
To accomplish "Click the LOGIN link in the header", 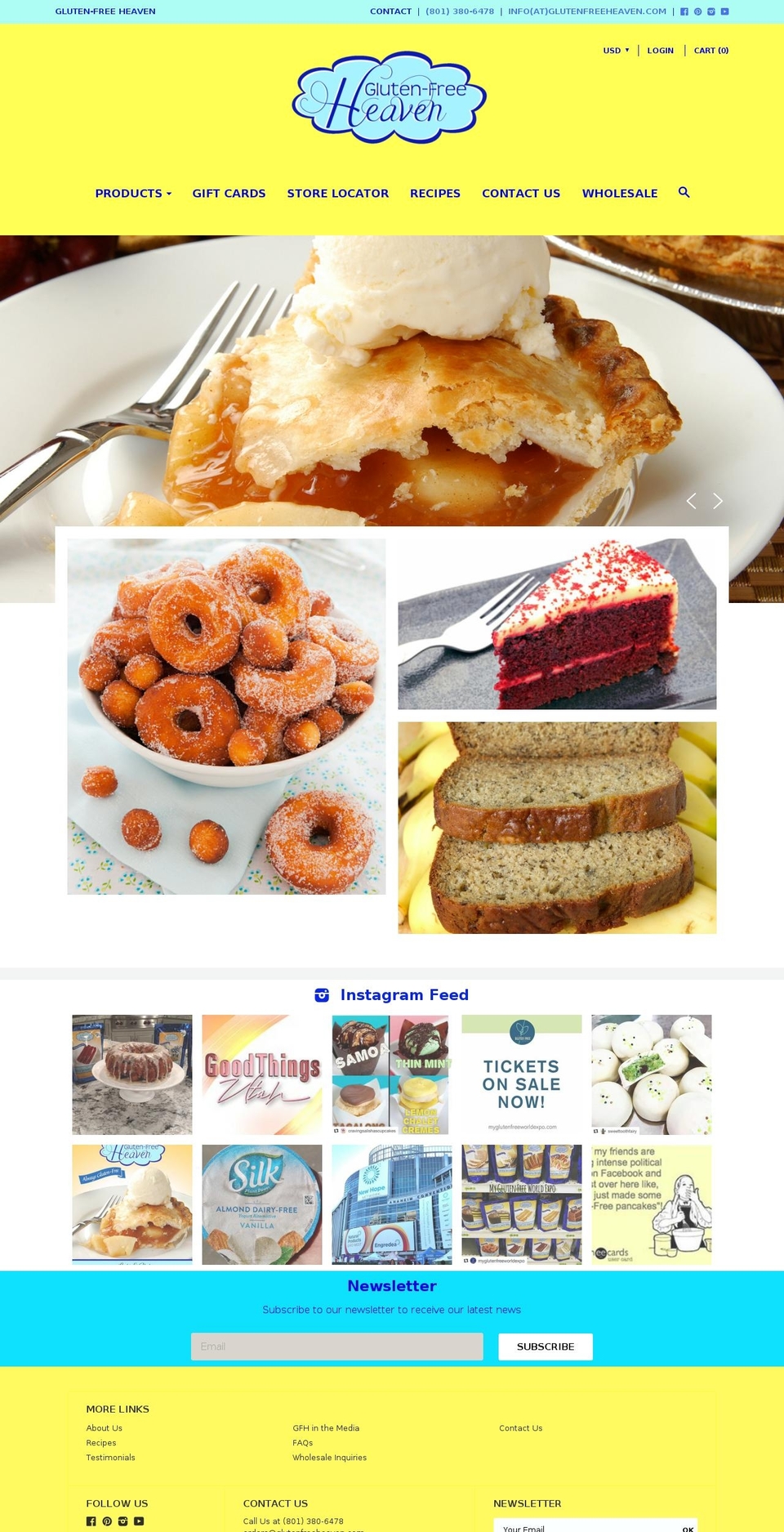I will tap(660, 51).
